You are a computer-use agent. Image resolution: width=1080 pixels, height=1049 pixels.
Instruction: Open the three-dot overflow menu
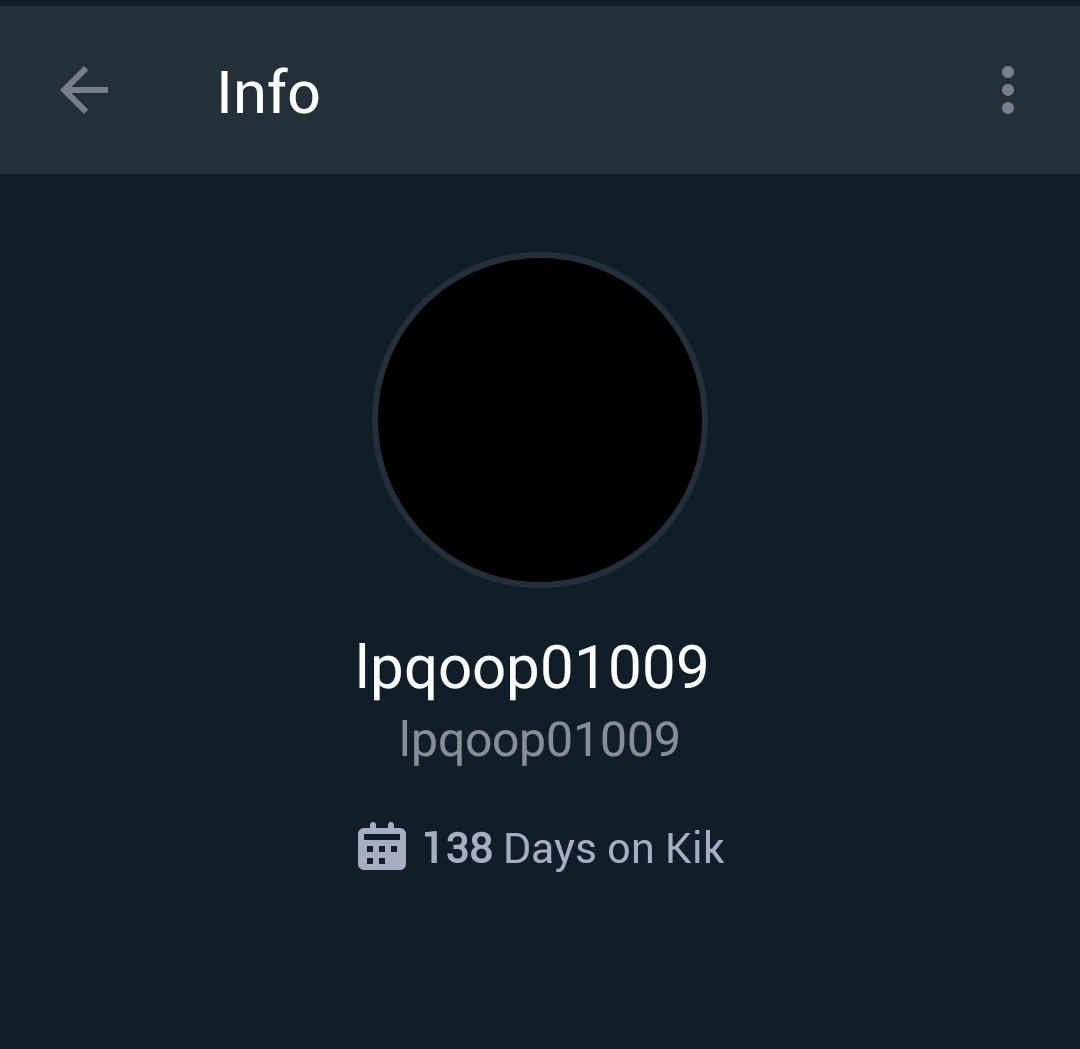click(x=1007, y=91)
